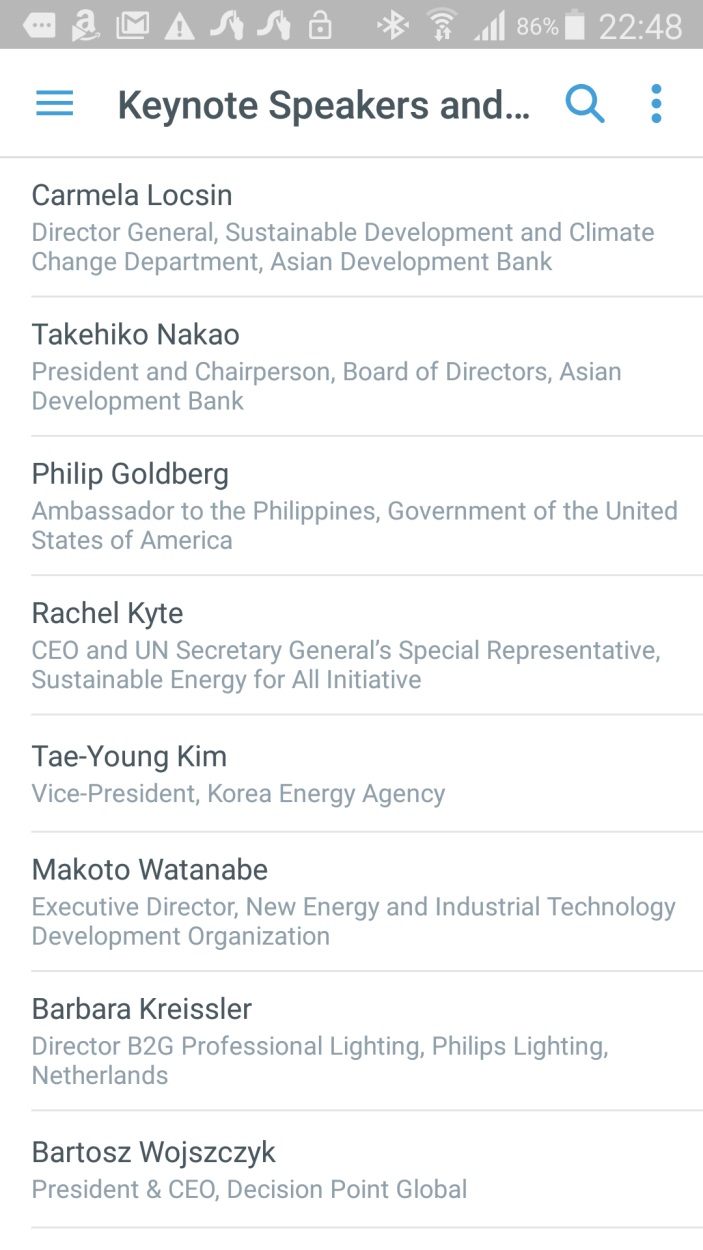The height and width of the screenshot is (1250, 703).
Task: Select Bartosz Wojszczyk's row
Action: [x=351, y=1169]
